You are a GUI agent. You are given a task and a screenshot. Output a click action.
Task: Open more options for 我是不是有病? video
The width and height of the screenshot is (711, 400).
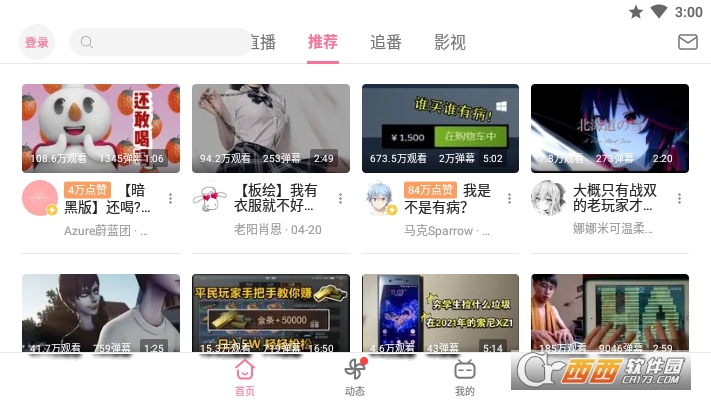click(510, 199)
